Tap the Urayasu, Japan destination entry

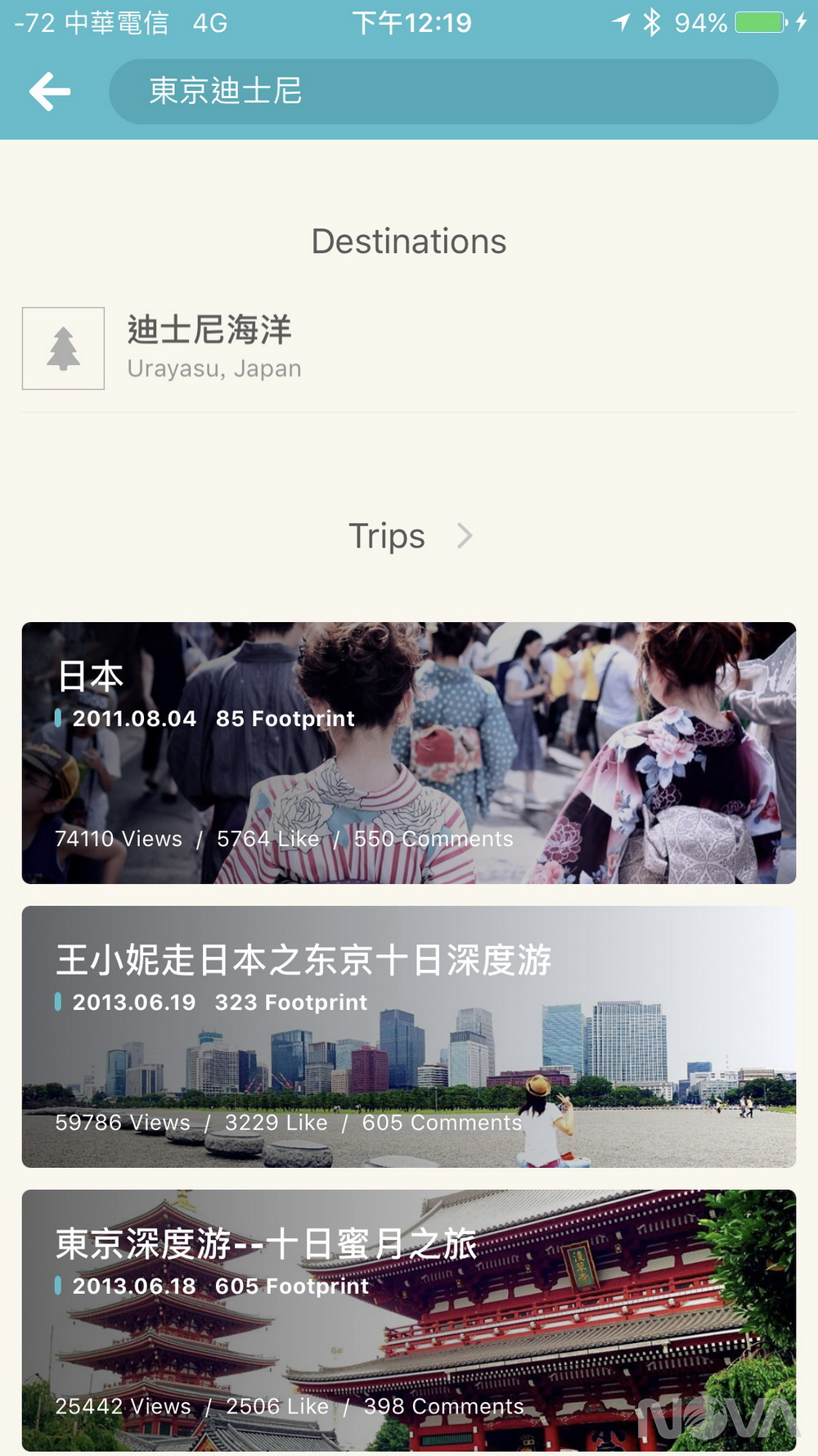point(215,367)
